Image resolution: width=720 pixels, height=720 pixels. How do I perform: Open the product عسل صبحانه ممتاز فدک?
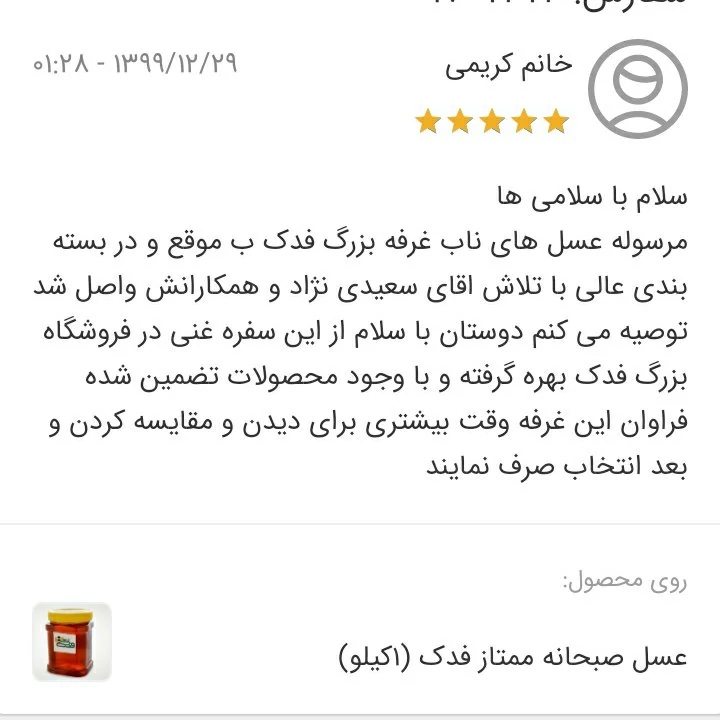(513, 656)
